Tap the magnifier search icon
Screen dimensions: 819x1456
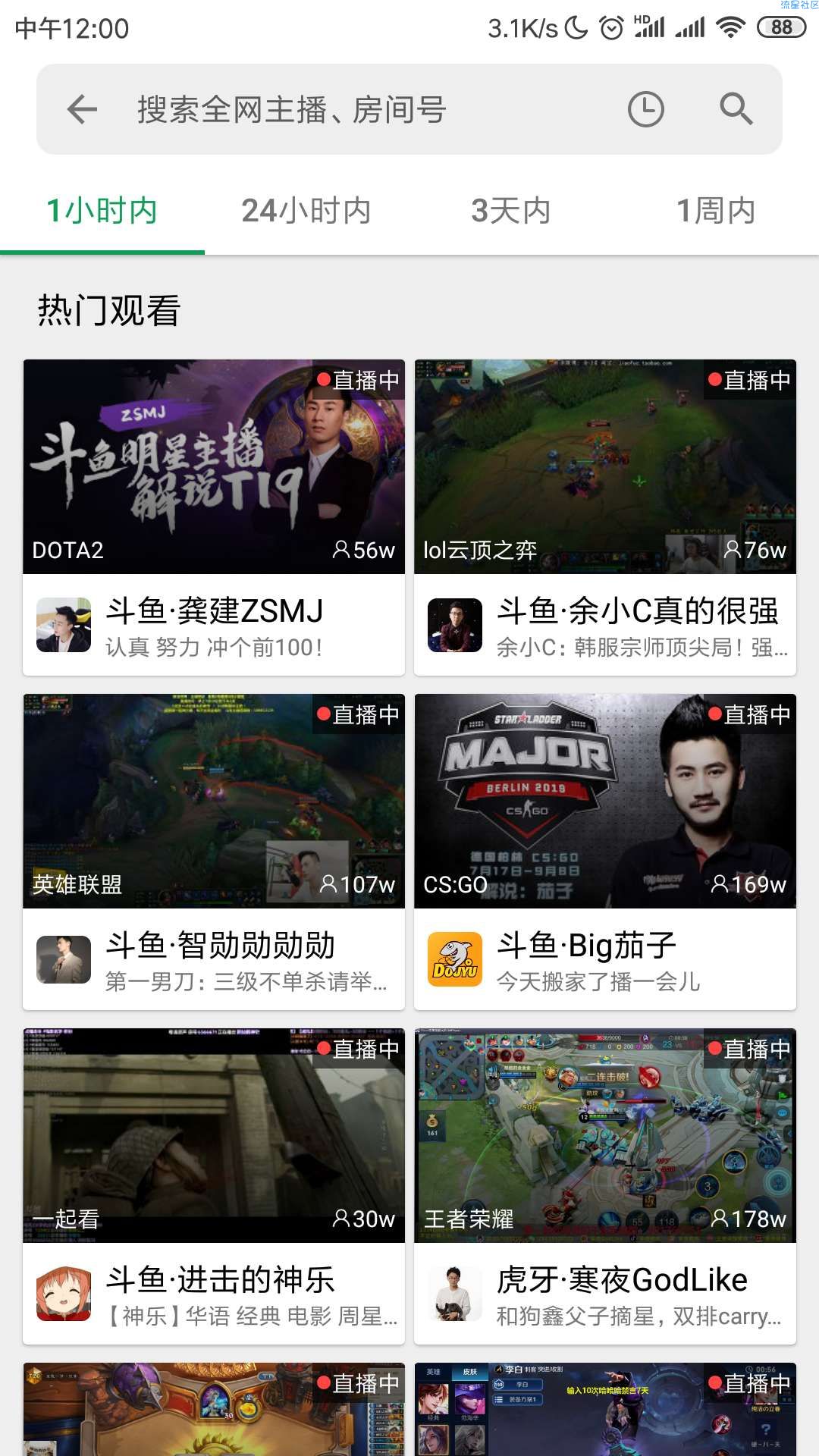tap(736, 110)
